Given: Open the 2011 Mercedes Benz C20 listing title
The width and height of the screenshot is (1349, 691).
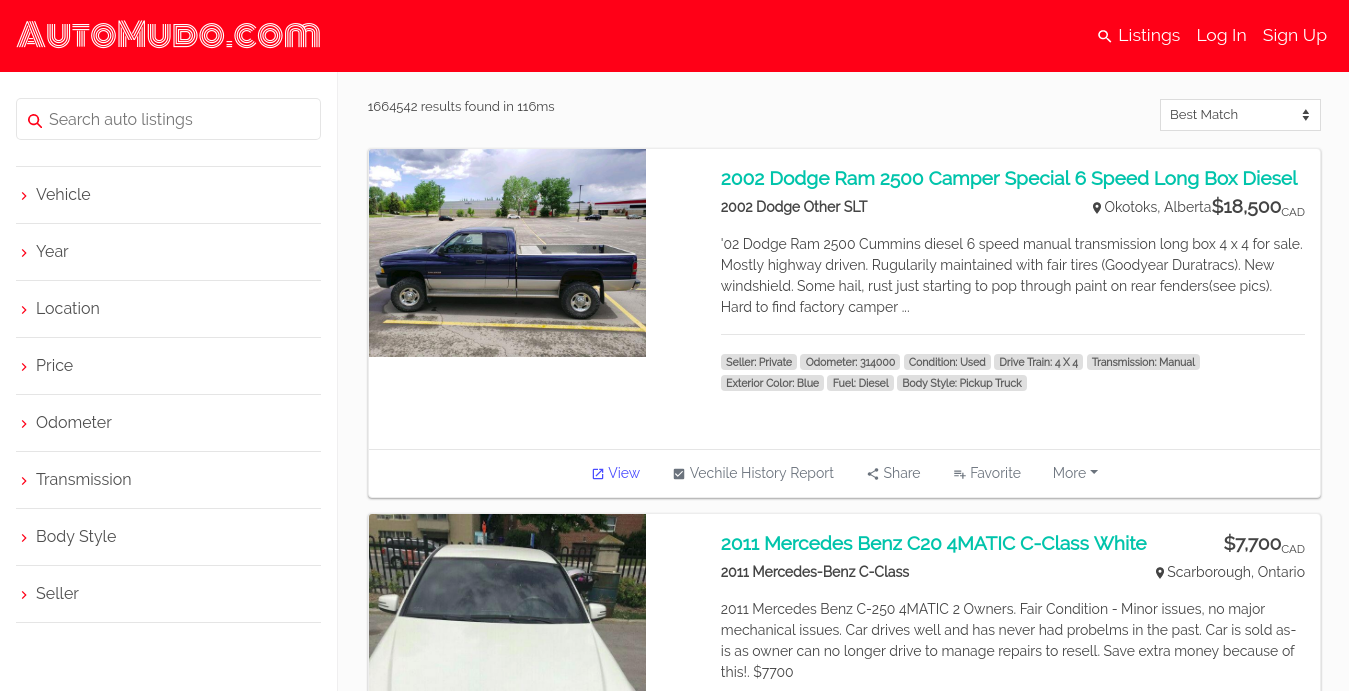Looking at the screenshot, I should 933,543.
